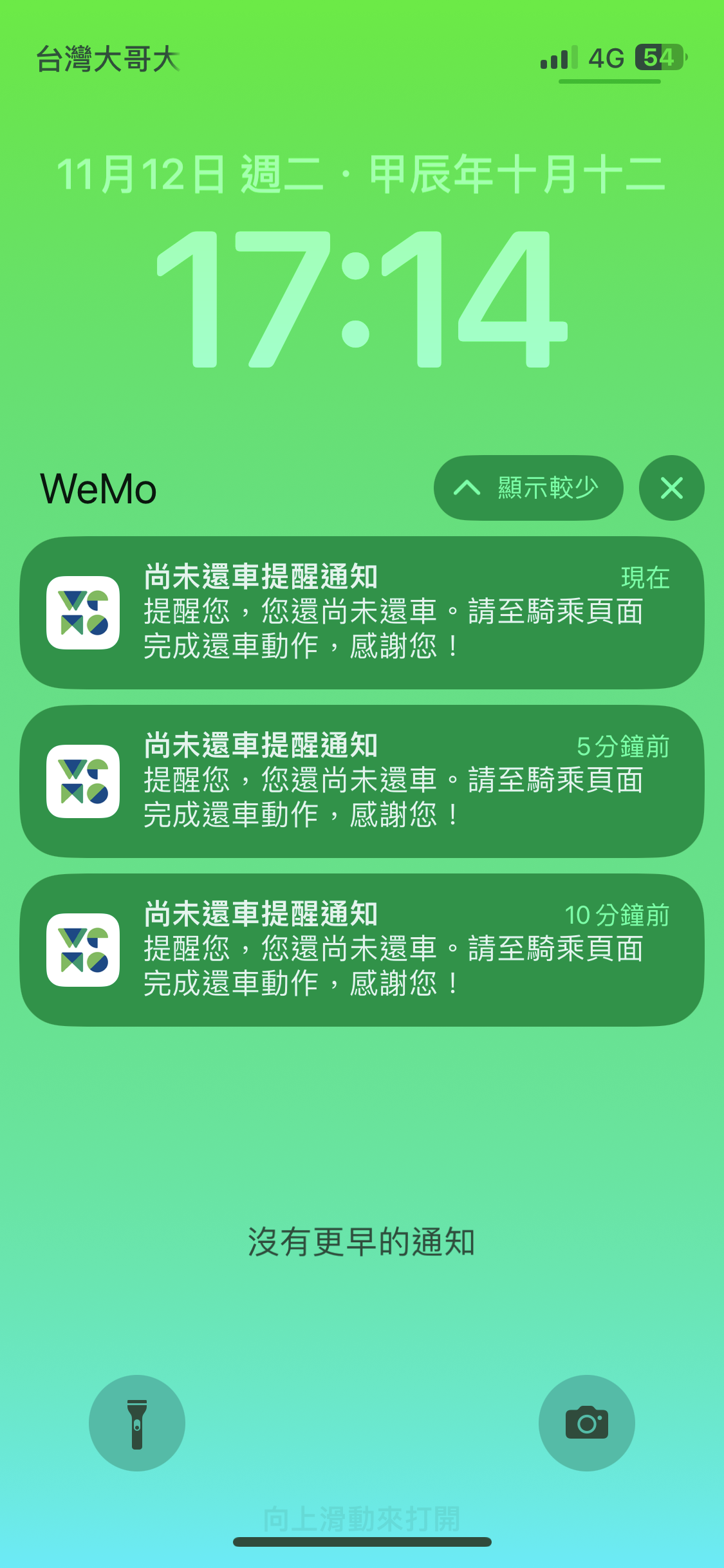
Task: Open the WeMo notification from 10 分鐘前
Action: pos(362,949)
